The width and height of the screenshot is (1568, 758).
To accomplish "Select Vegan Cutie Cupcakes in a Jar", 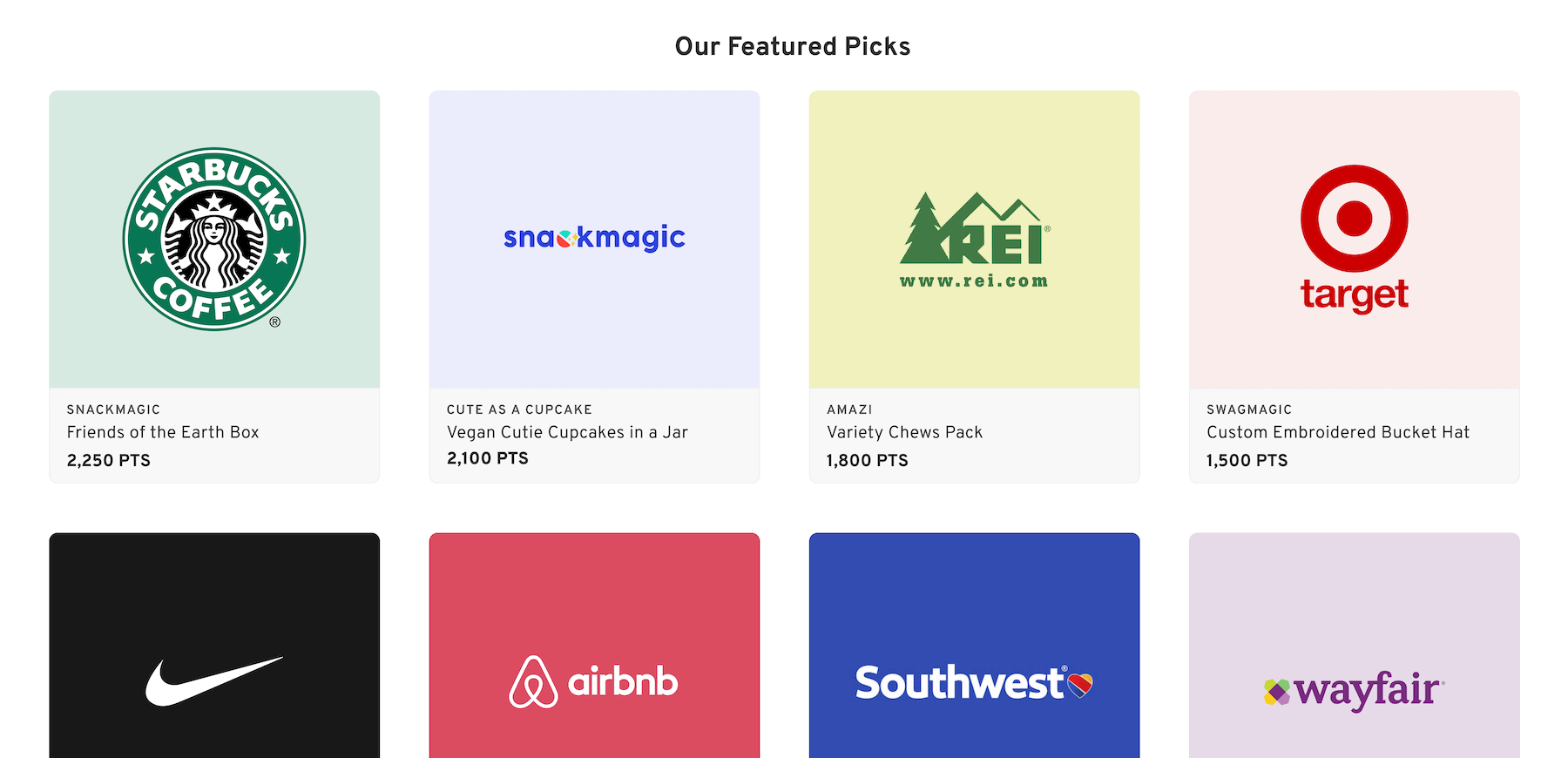I will coord(594,286).
